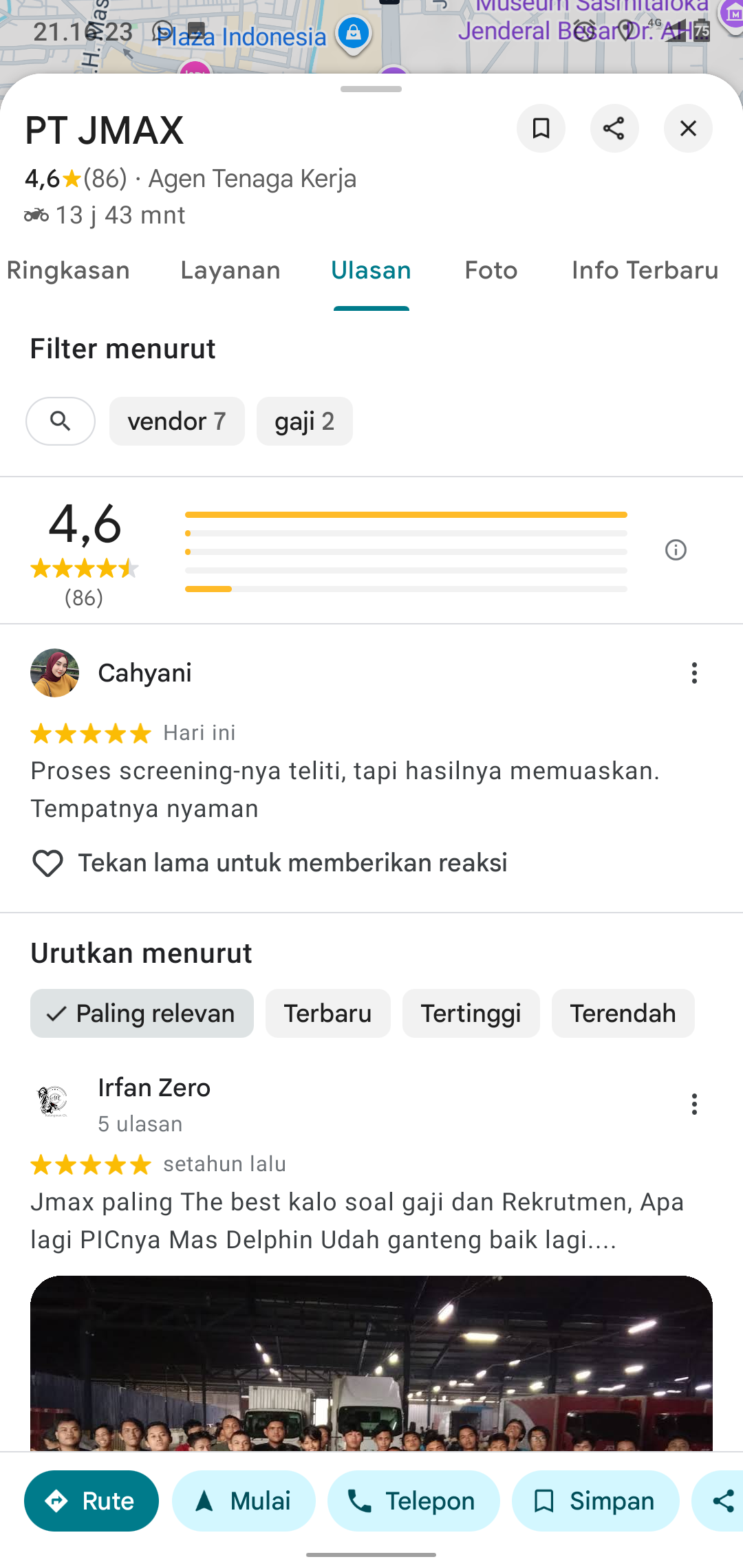743x1568 pixels.
Task: Open the Layanan tab
Action: tap(230, 270)
